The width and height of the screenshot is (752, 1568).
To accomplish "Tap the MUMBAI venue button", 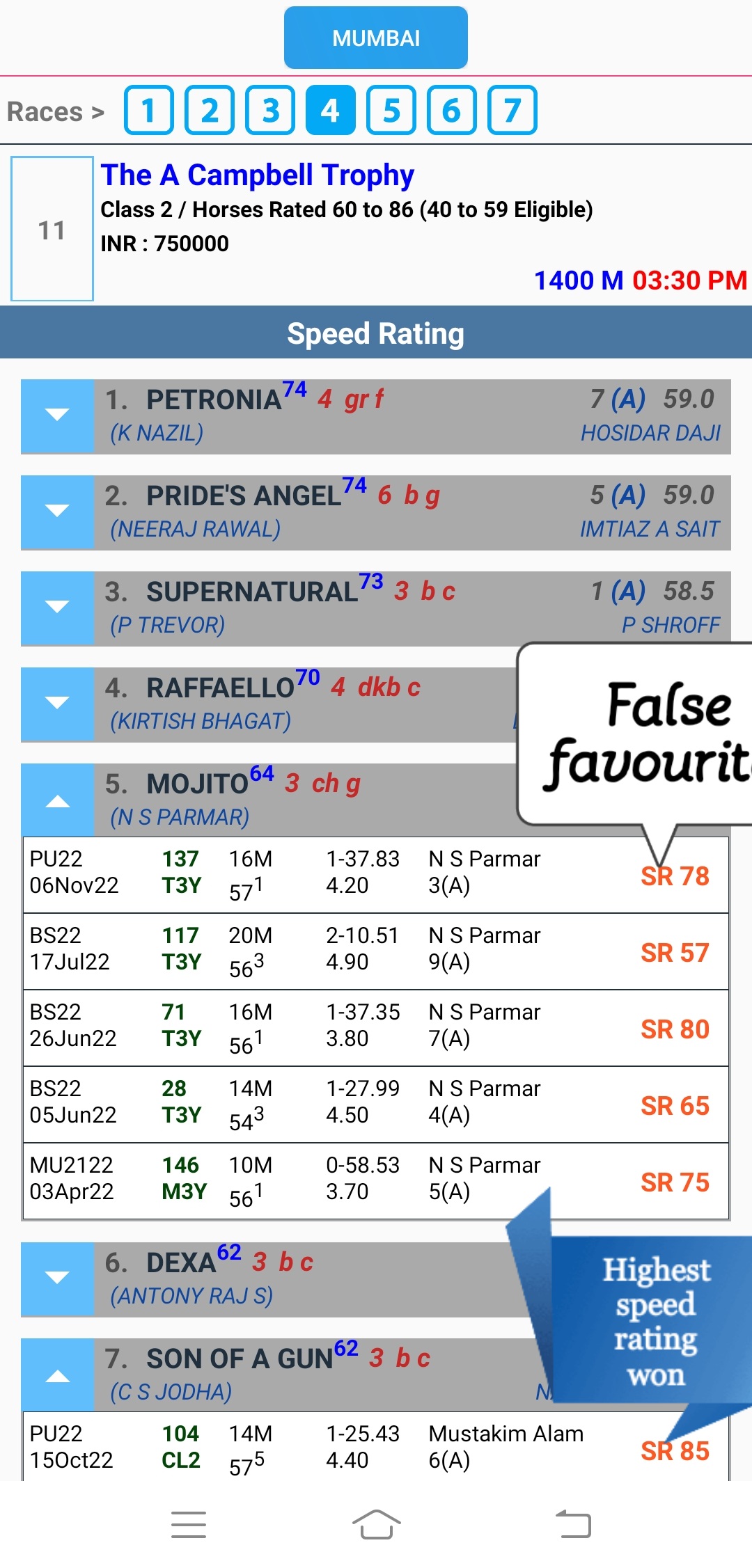I will pyautogui.click(x=376, y=38).
